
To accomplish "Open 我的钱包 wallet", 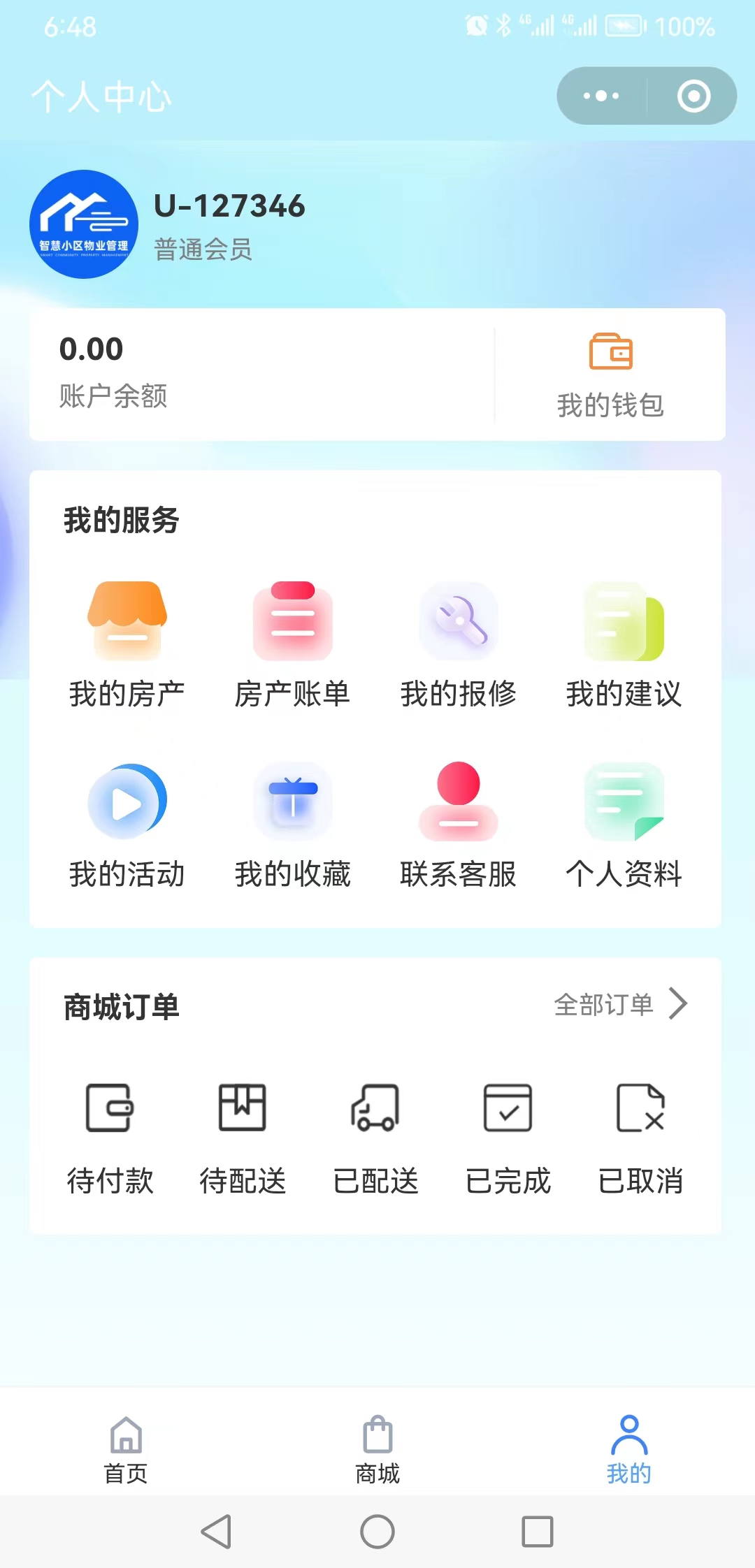I will pos(610,375).
